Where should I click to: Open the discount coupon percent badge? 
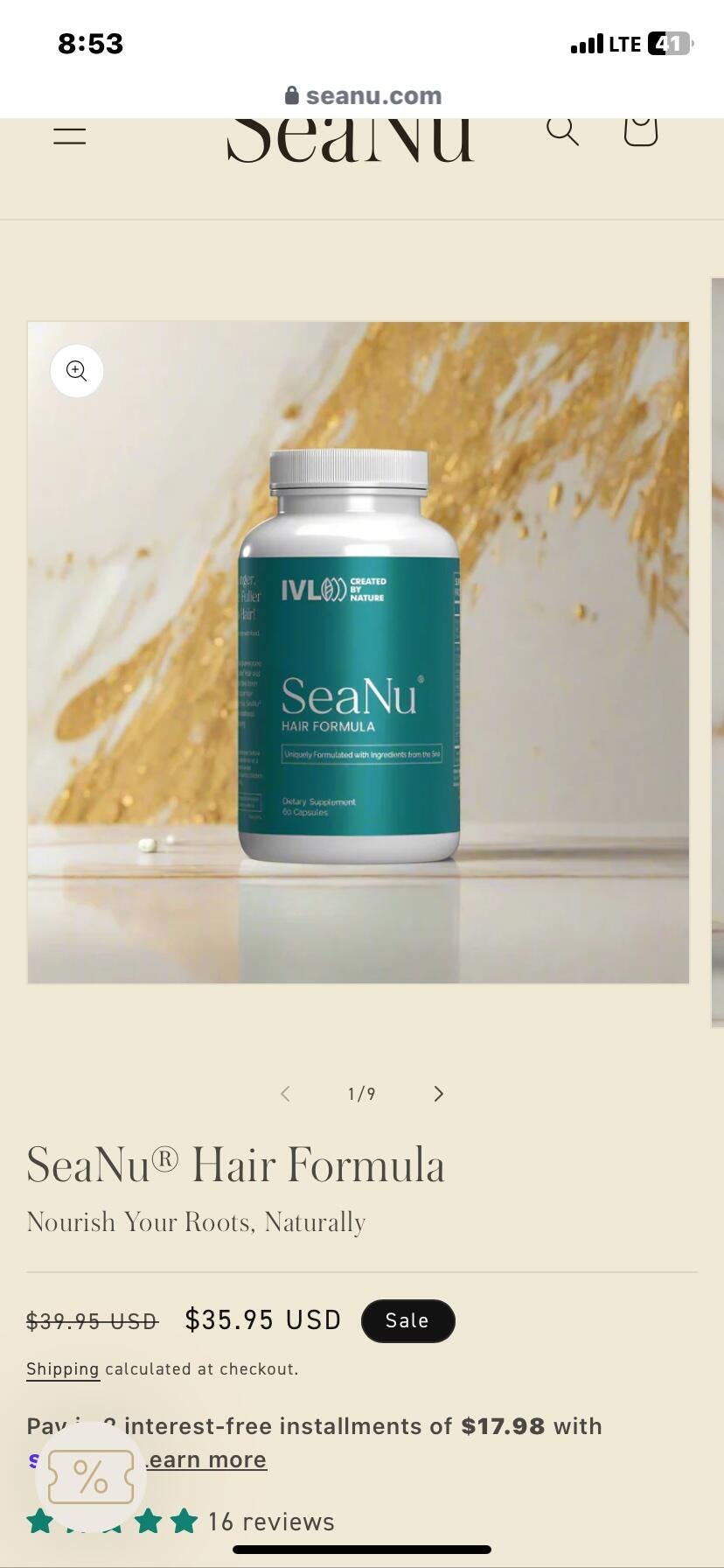91,1477
